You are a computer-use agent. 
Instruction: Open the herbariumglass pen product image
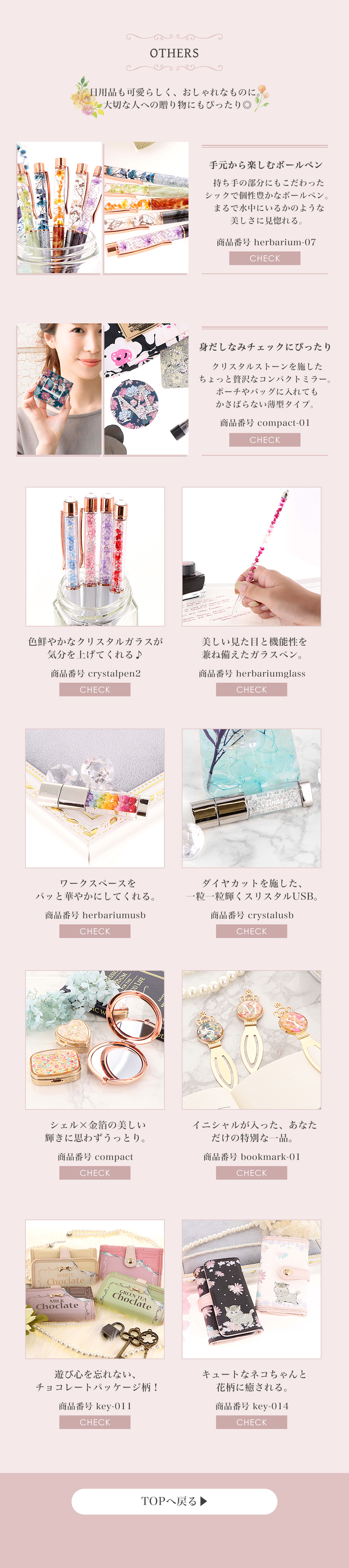coord(251,556)
